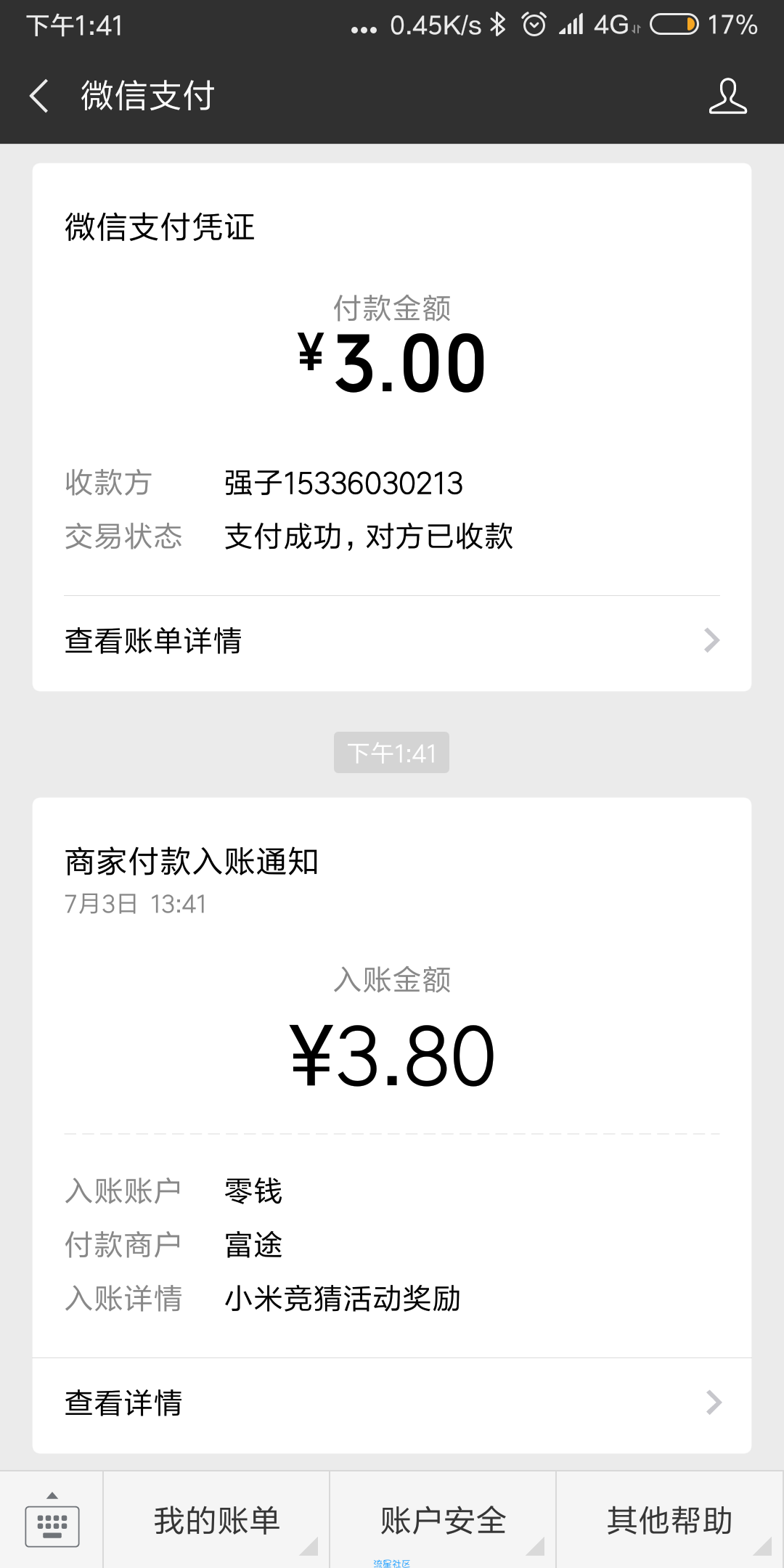The image size is (784, 1568).
Task: Go back from 微信支付 screen
Action: click(39, 96)
